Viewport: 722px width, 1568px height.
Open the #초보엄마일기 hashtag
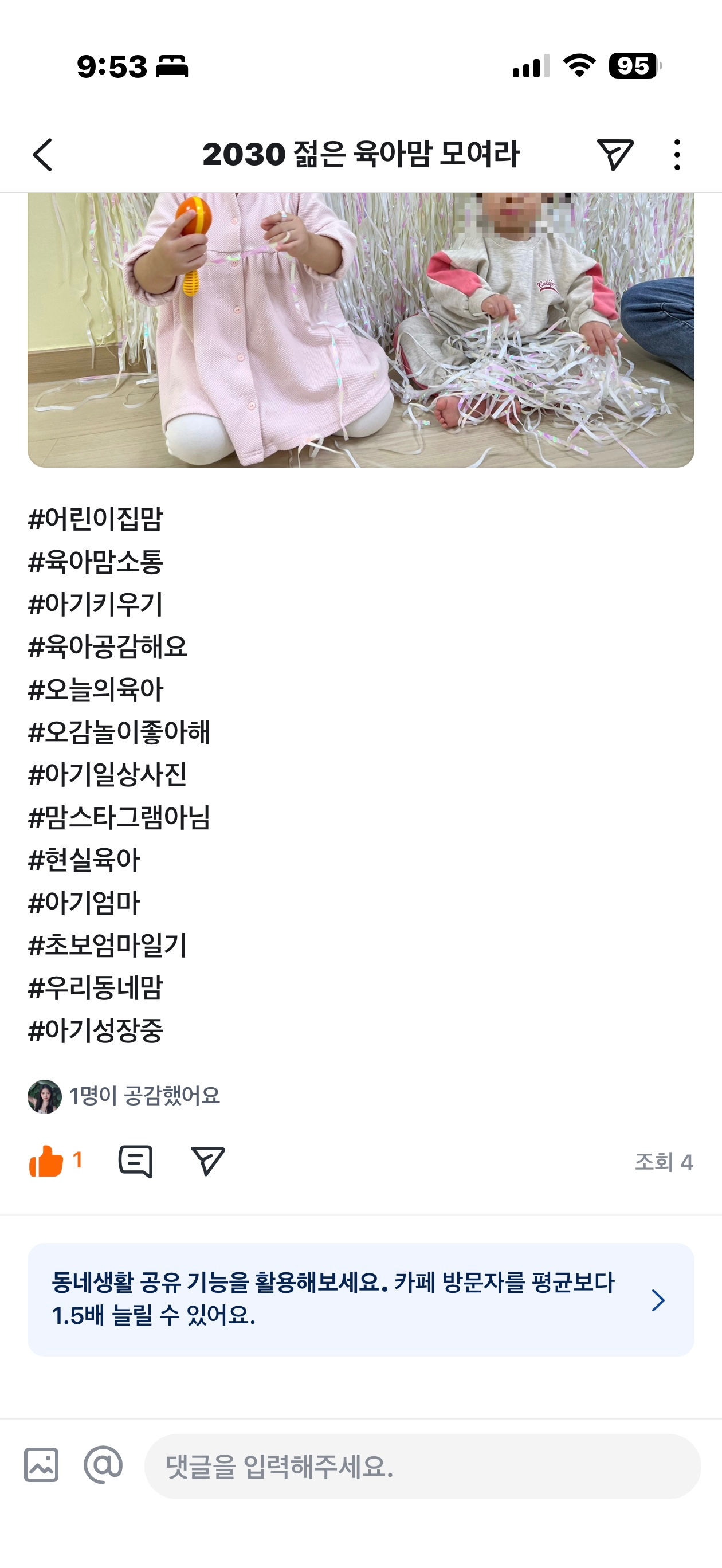(108, 945)
